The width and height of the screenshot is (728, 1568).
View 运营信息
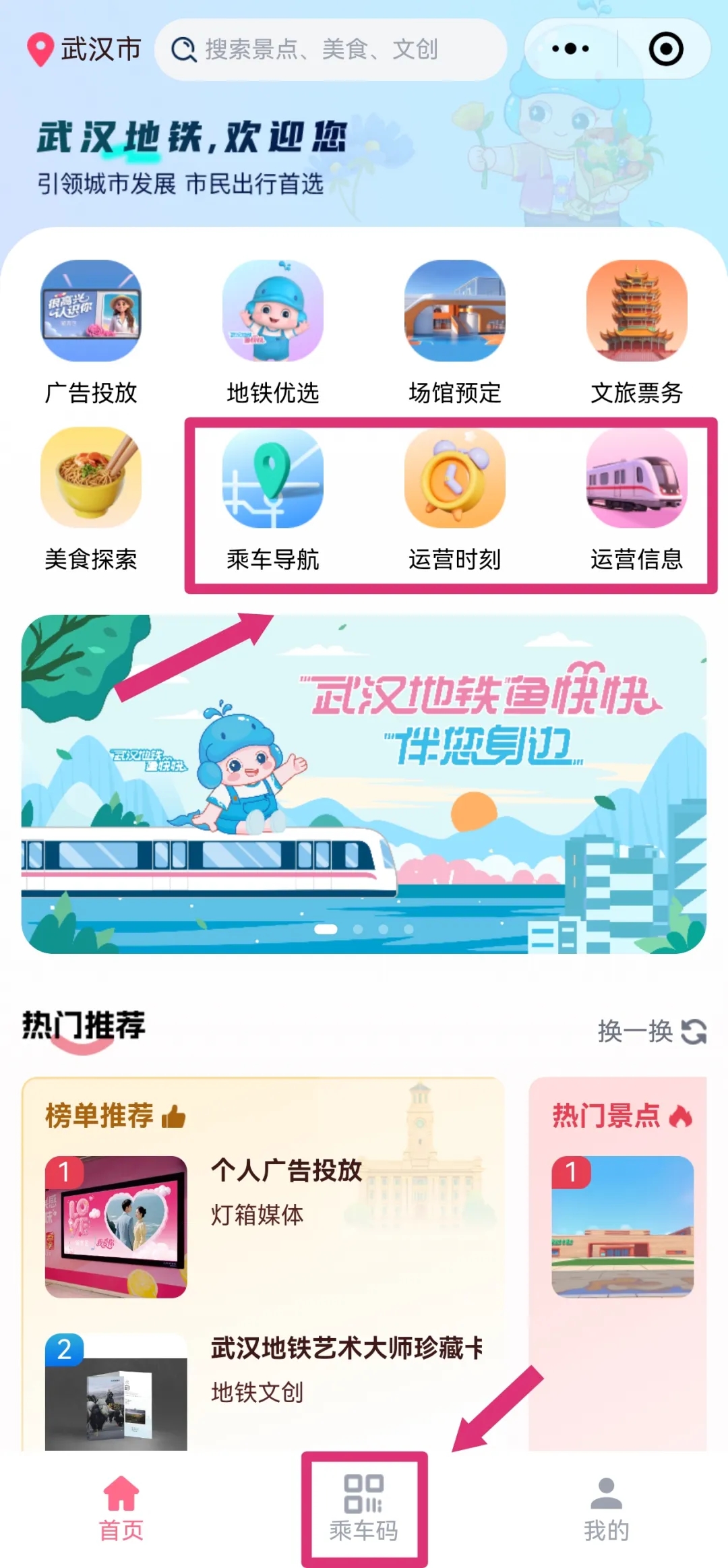637,499
